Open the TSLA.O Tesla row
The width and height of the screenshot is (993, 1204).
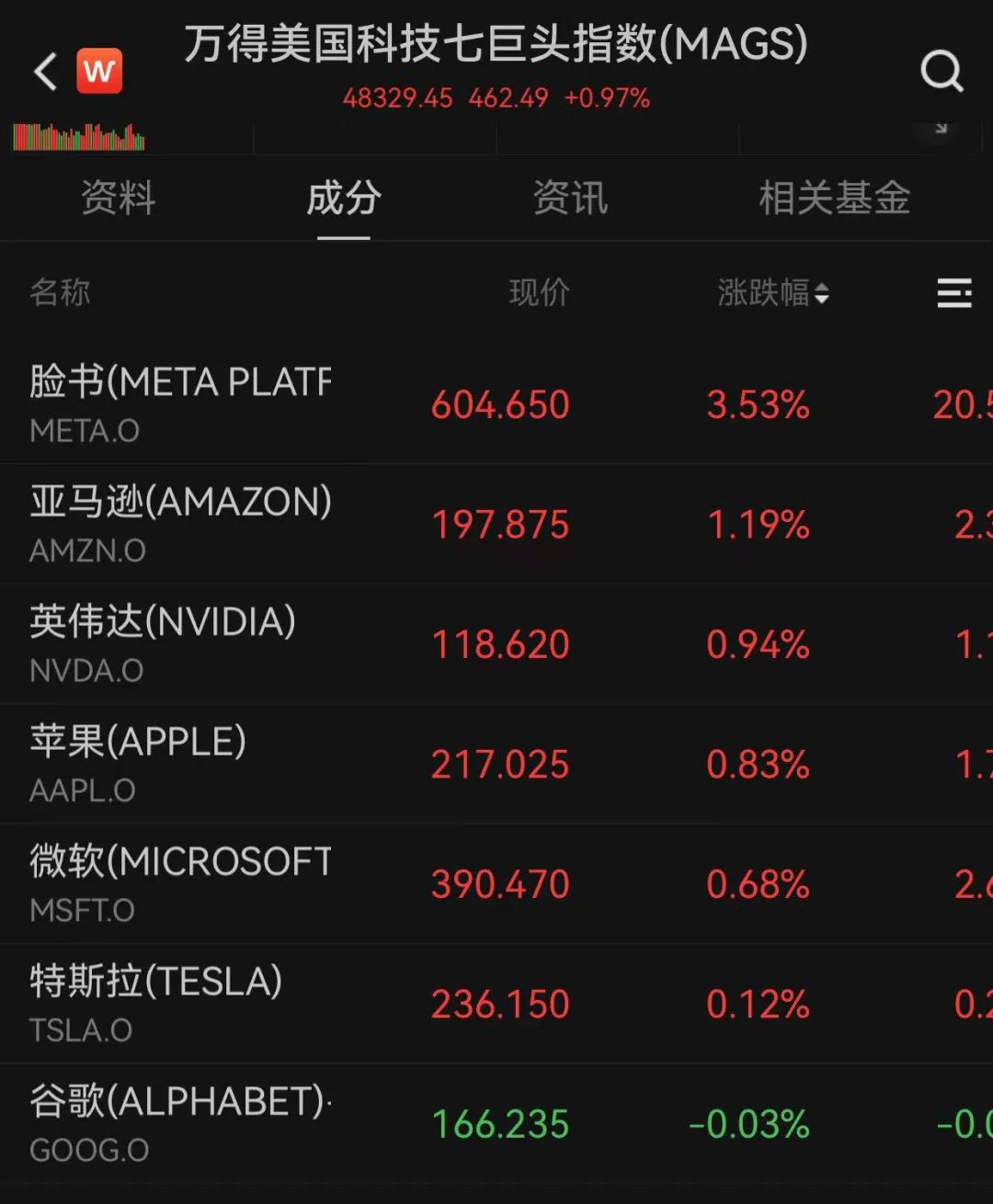276,1004
